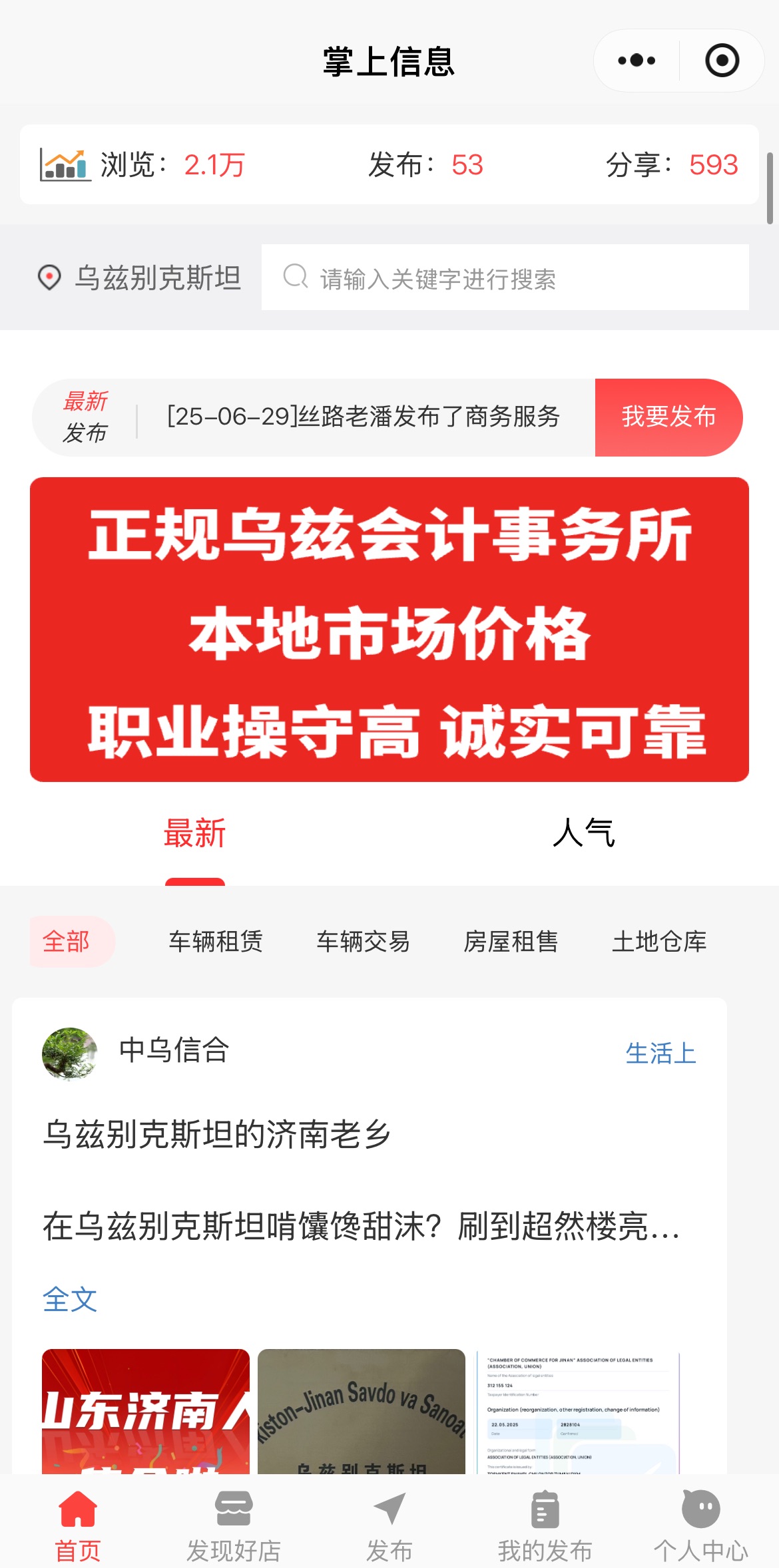This screenshot has height=1568, width=779.
Task: Tap the keyword search box
Action: 505,278
